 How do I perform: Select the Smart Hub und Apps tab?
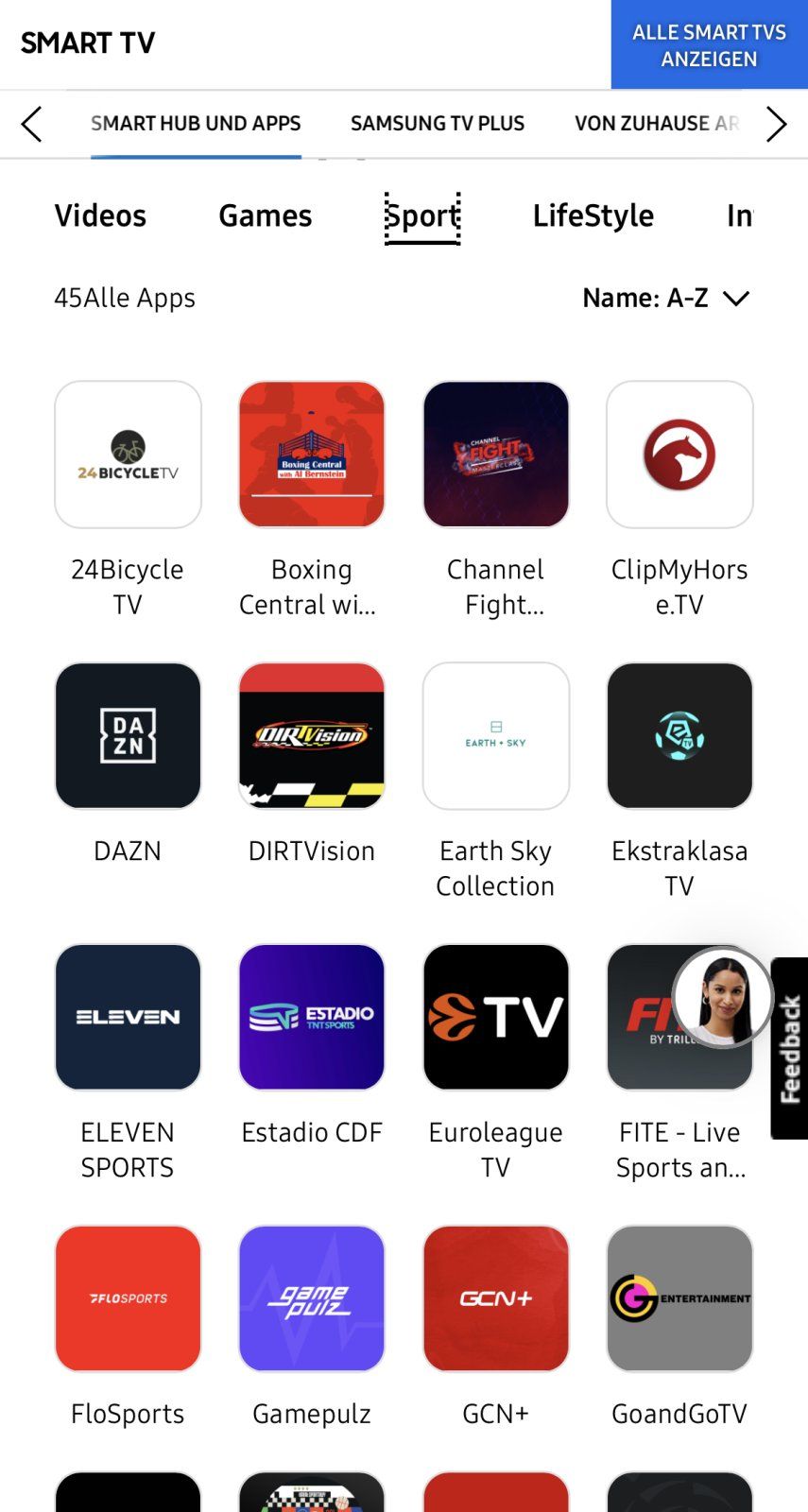click(196, 124)
